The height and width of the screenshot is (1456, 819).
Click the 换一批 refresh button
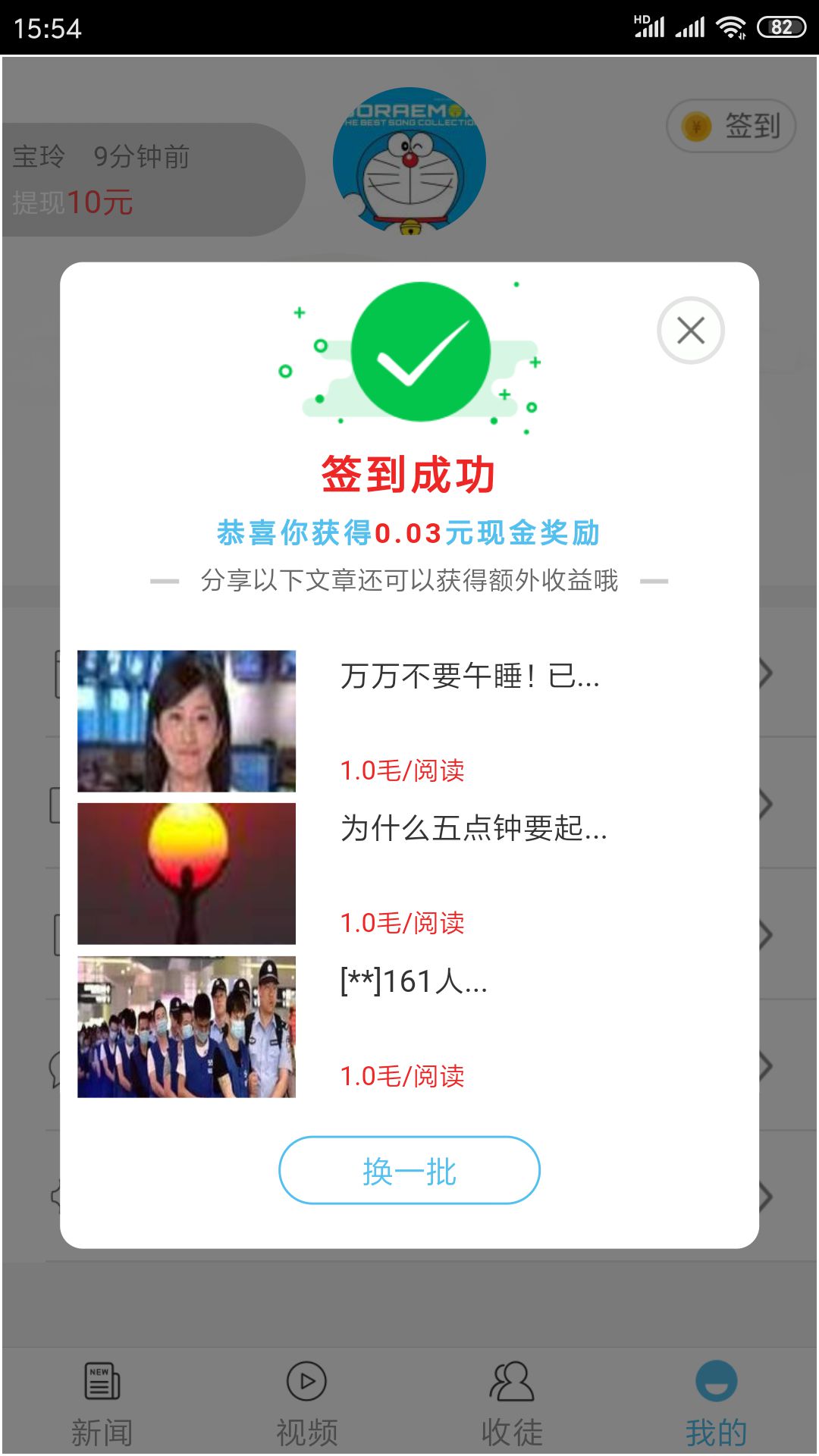point(408,1171)
